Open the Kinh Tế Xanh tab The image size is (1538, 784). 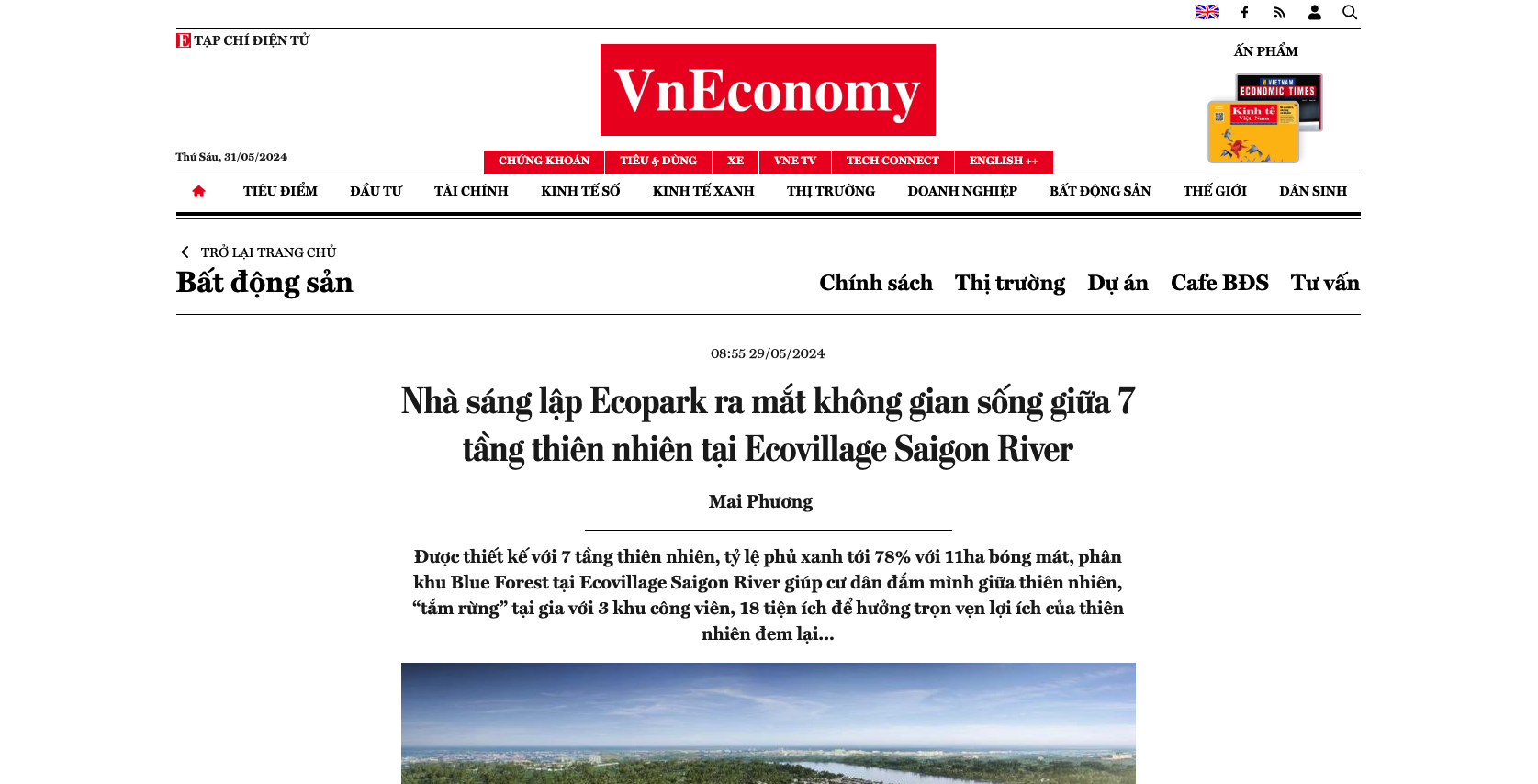tap(702, 191)
